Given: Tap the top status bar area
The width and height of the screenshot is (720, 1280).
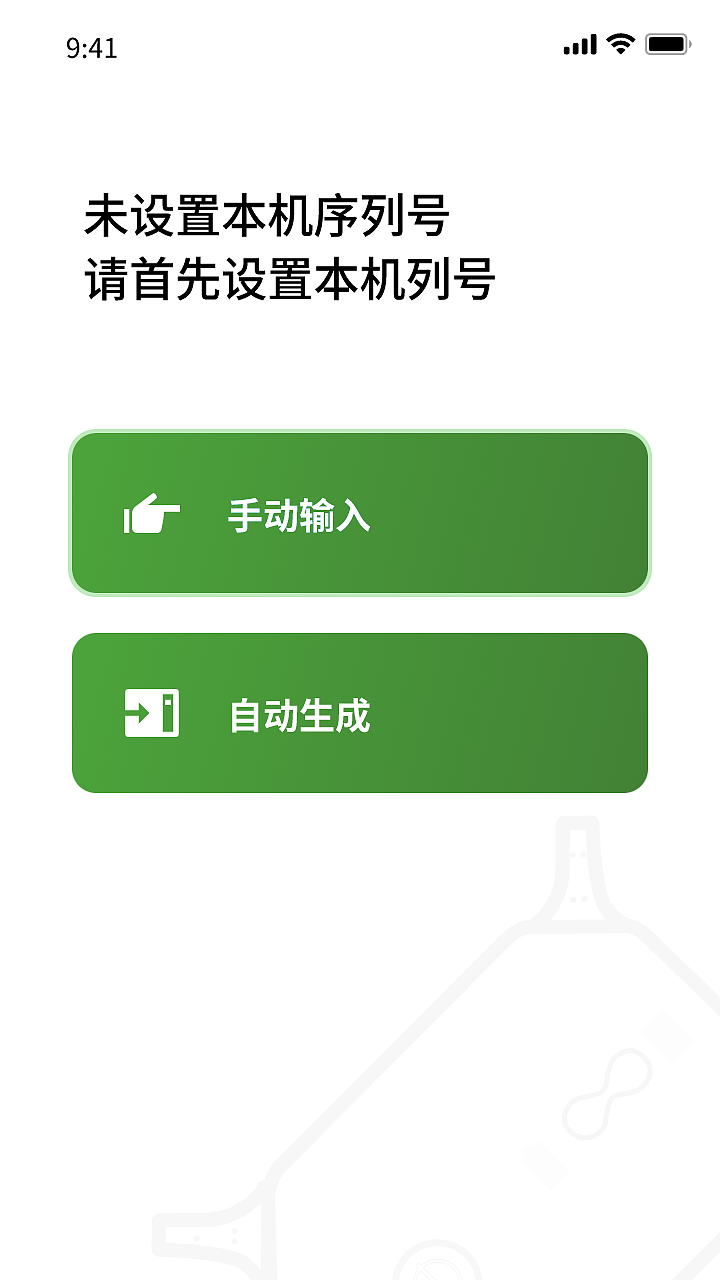Looking at the screenshot, I should 360,43.
